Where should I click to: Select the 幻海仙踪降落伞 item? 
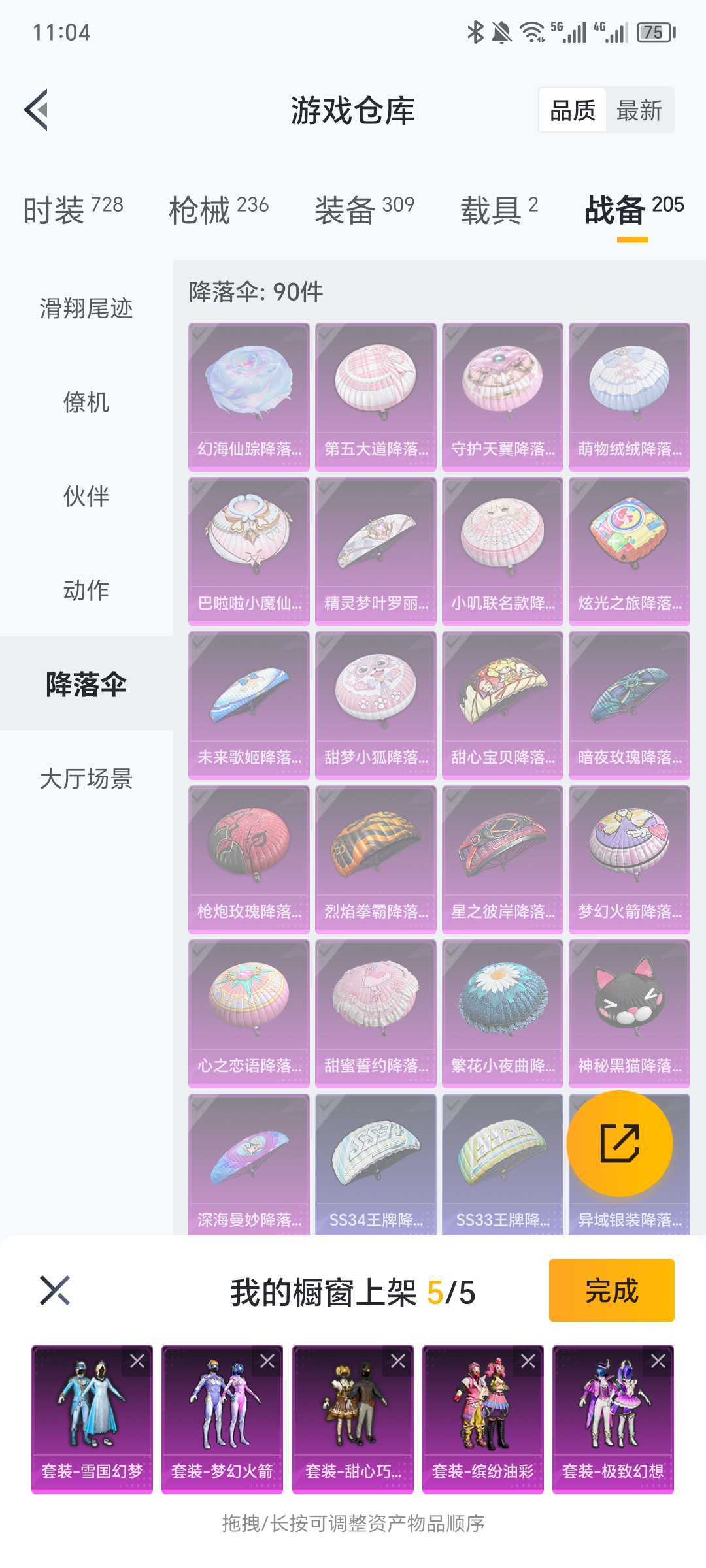pos(248,396)
